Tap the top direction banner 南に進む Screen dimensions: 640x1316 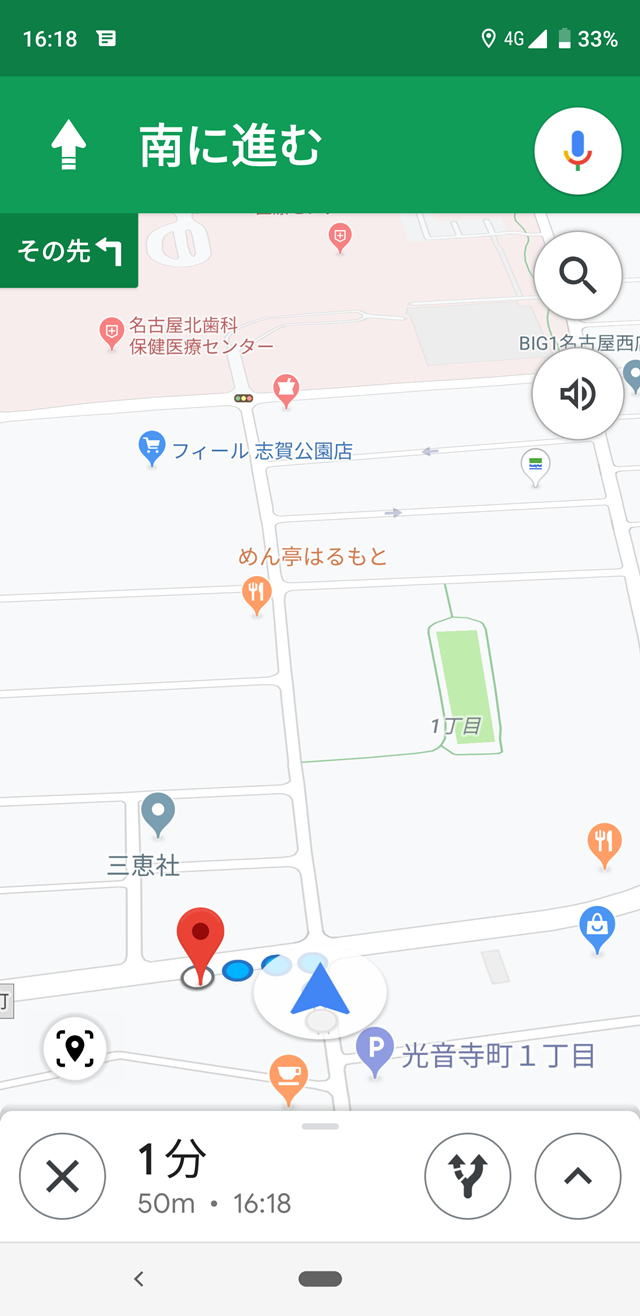tap(230, 146)
